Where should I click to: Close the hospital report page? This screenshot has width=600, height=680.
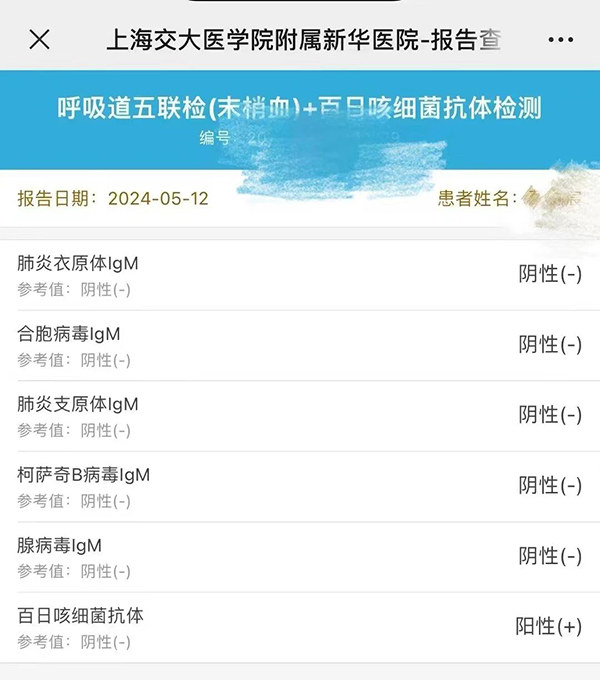click(40, 40)
